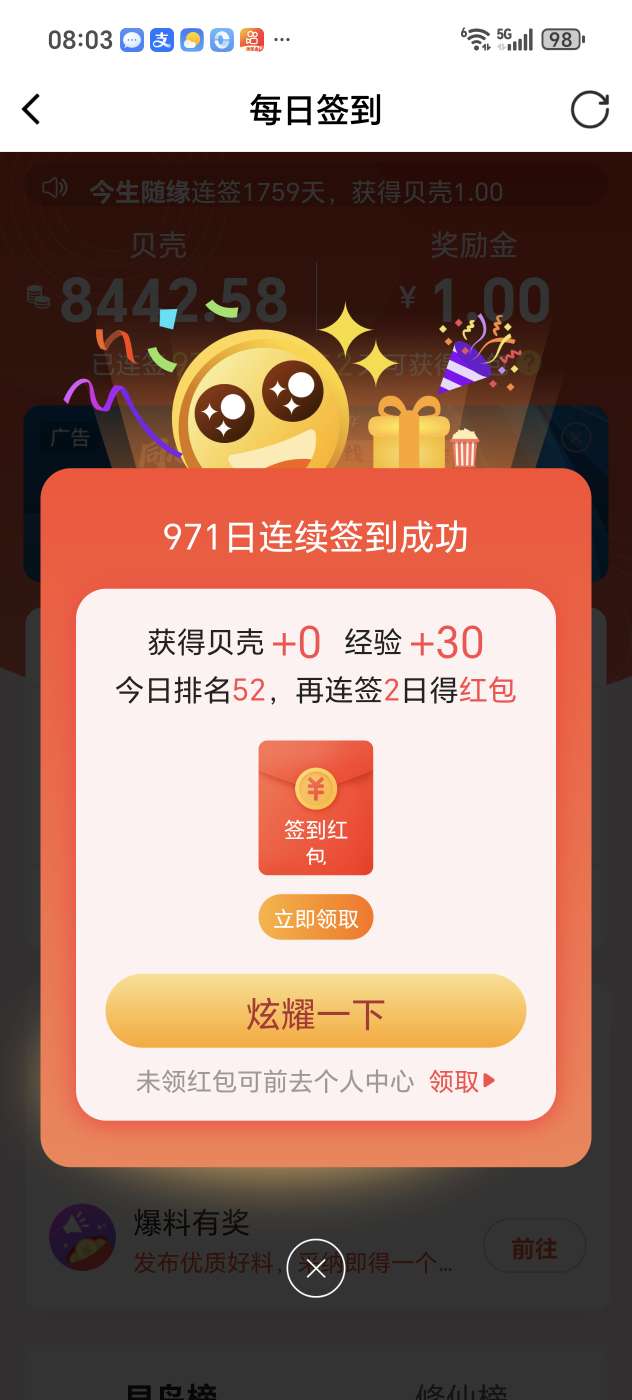Open the 领取 link to personal center
Image resolution: width=632 pixels, height=1400 pixels.
click(x=461, y=1081)
